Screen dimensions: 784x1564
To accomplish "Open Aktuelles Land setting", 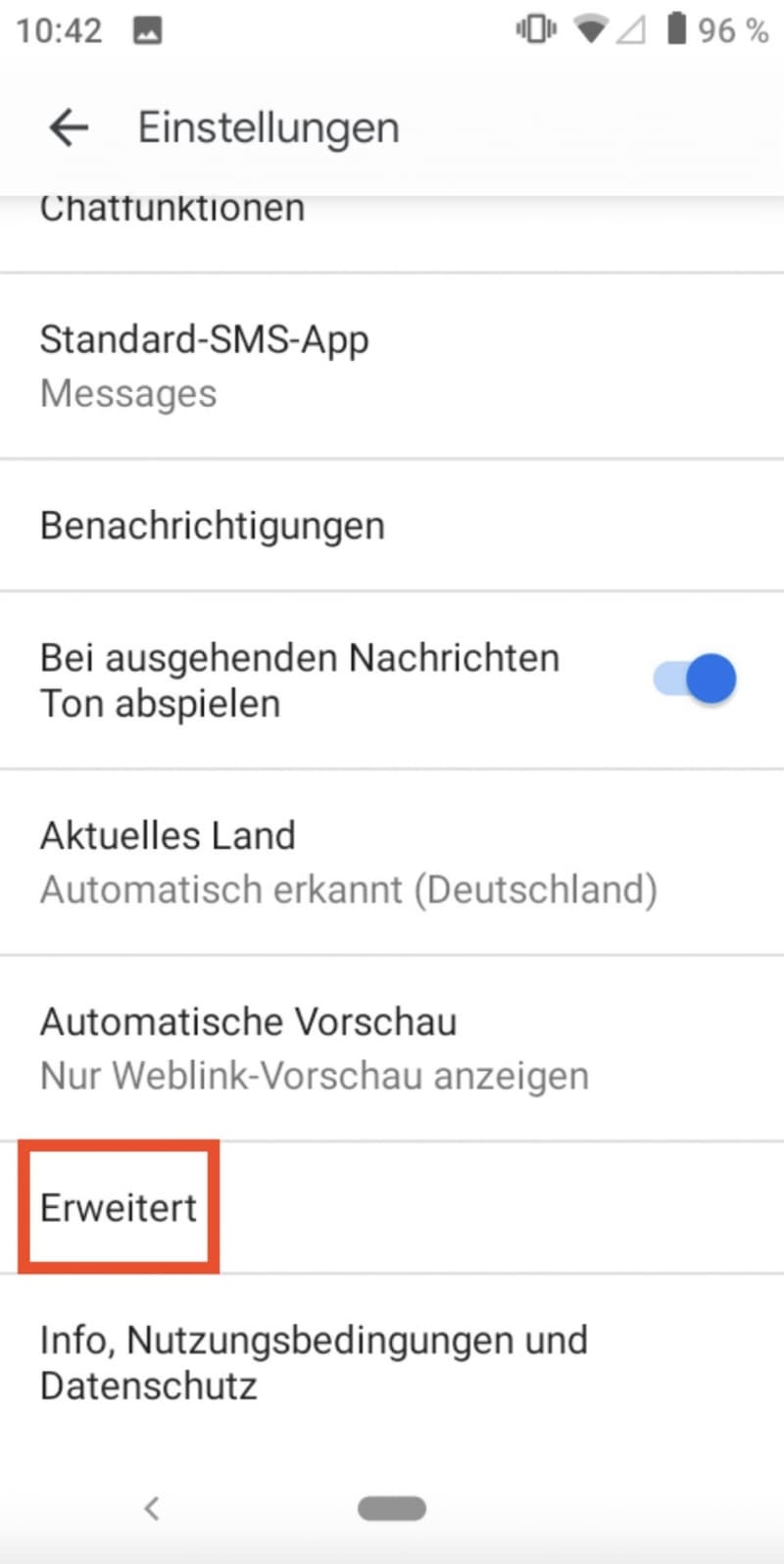I will [392, 863].
